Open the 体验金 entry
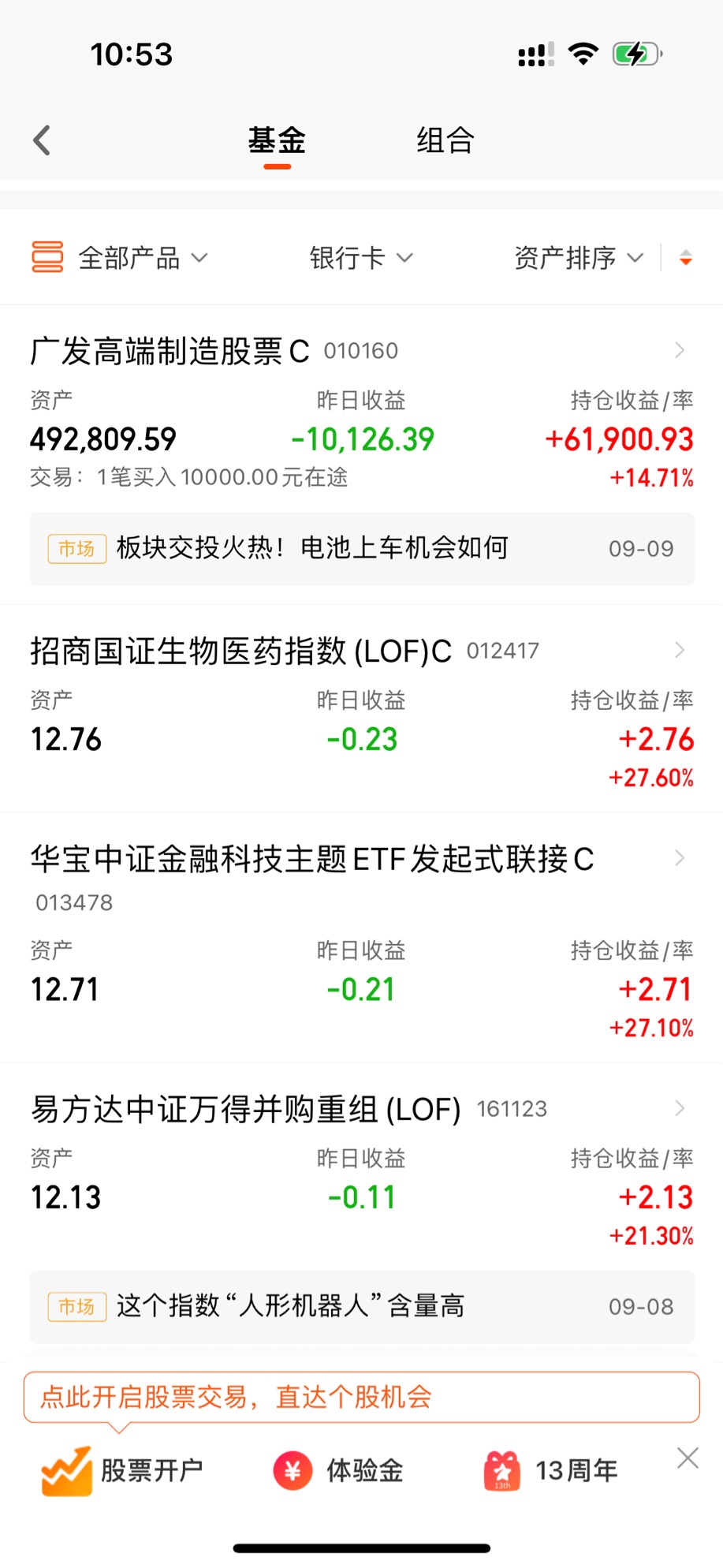 pos(338,1471)
